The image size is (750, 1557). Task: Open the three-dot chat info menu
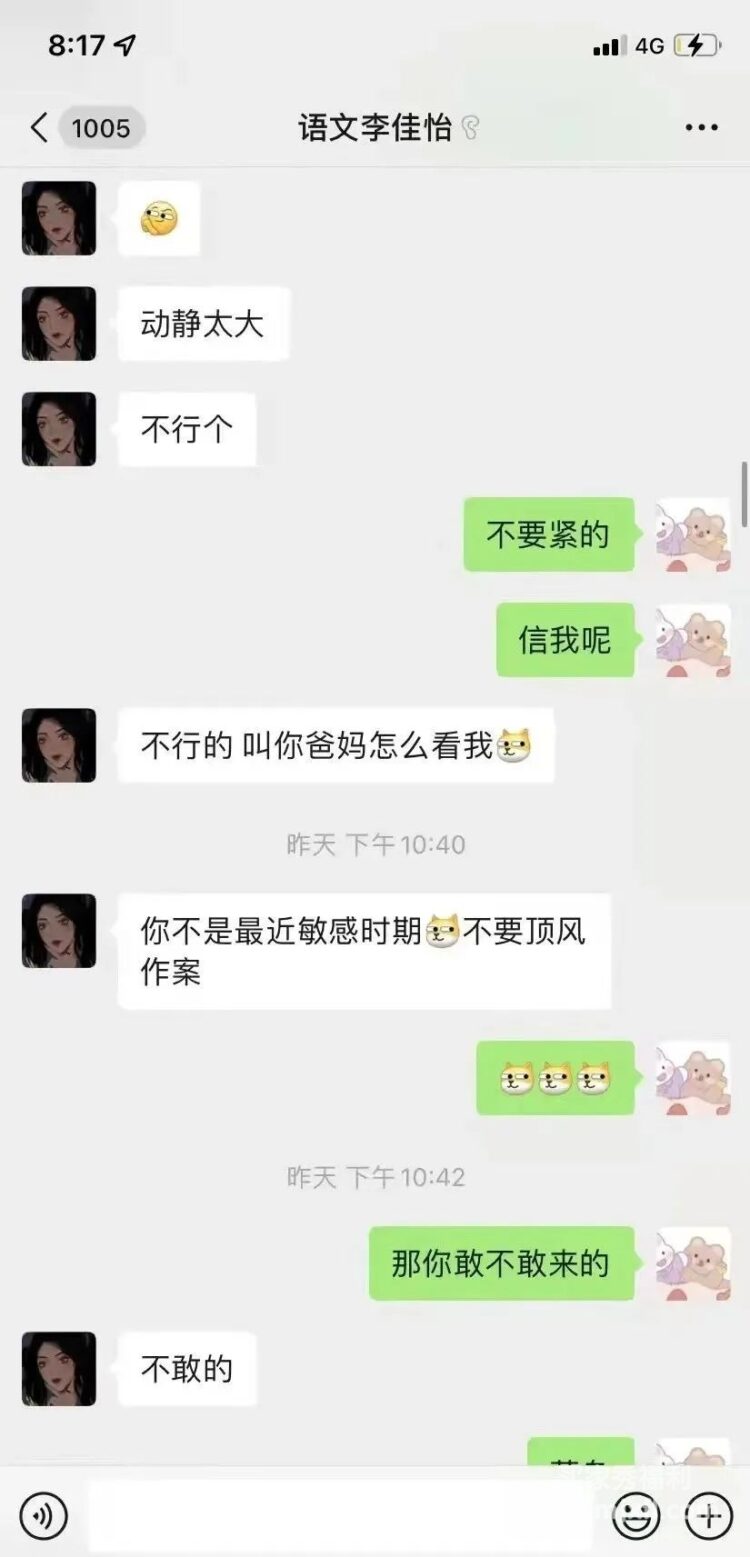(x=701, y=128)
